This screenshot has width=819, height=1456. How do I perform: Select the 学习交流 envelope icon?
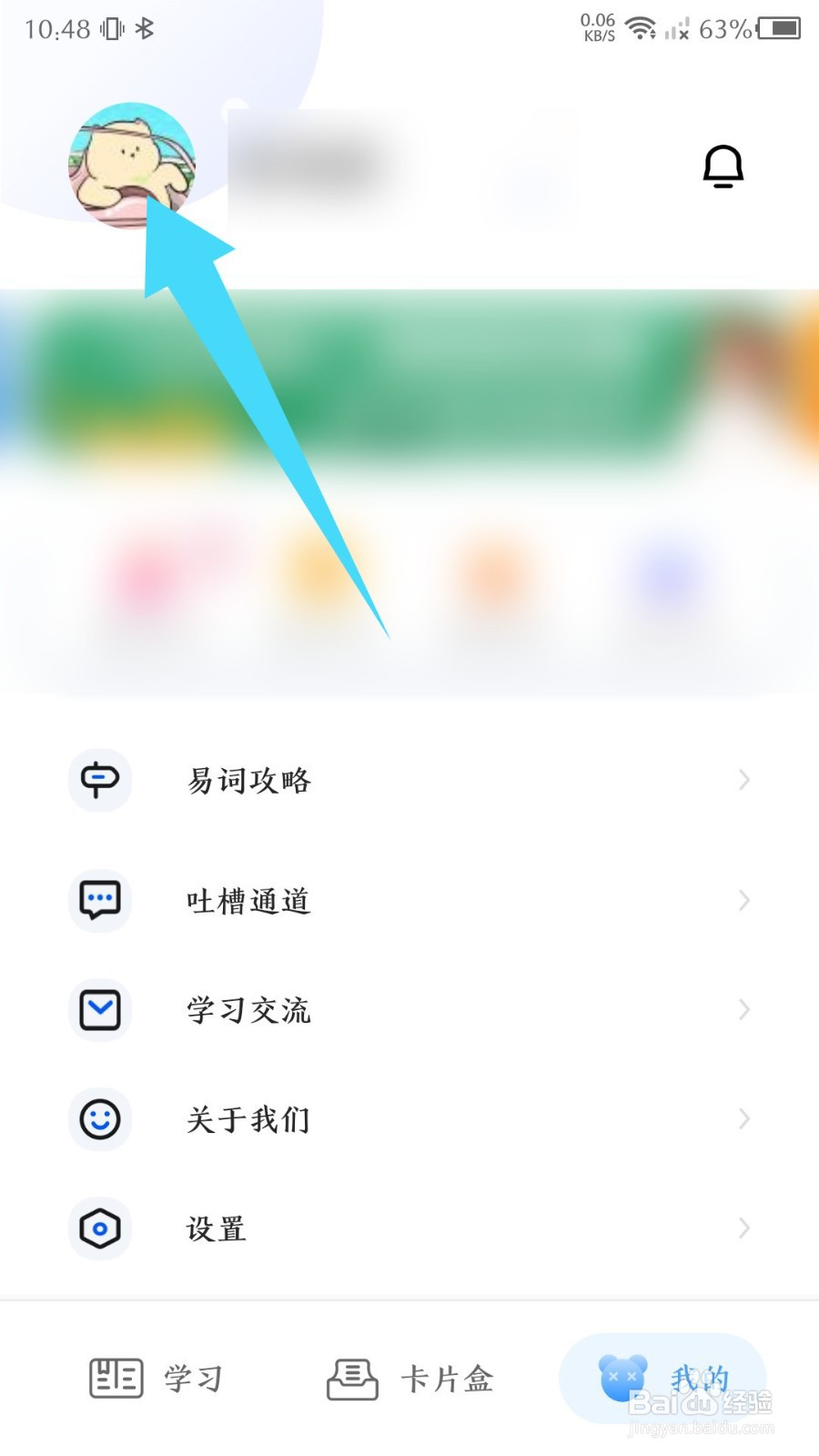[100, 1010]
